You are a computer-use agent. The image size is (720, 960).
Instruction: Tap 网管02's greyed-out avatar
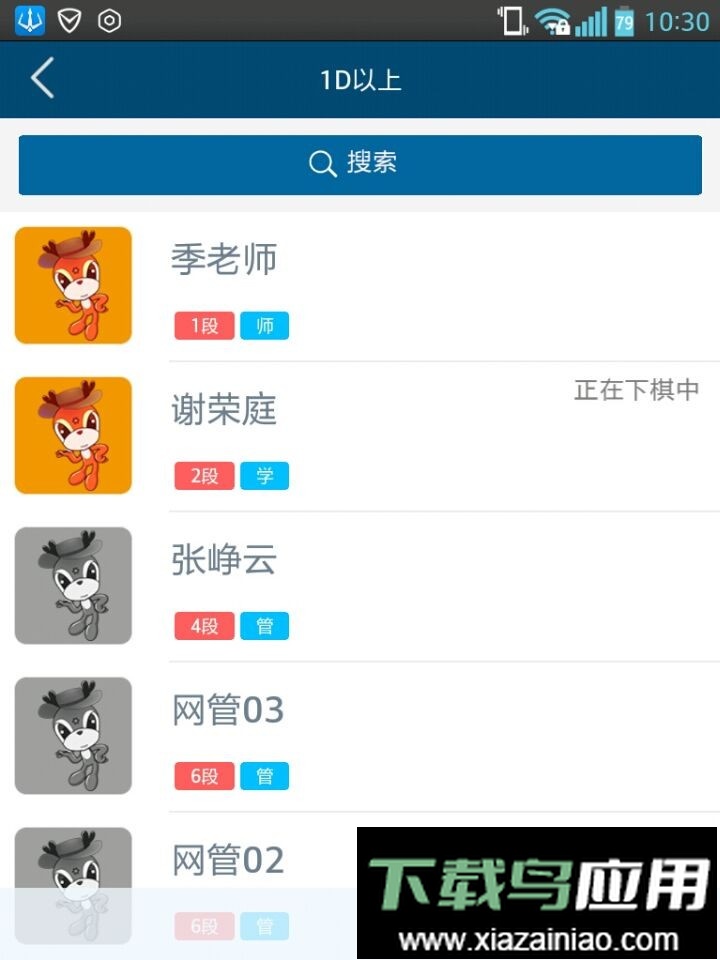(72, 885)
